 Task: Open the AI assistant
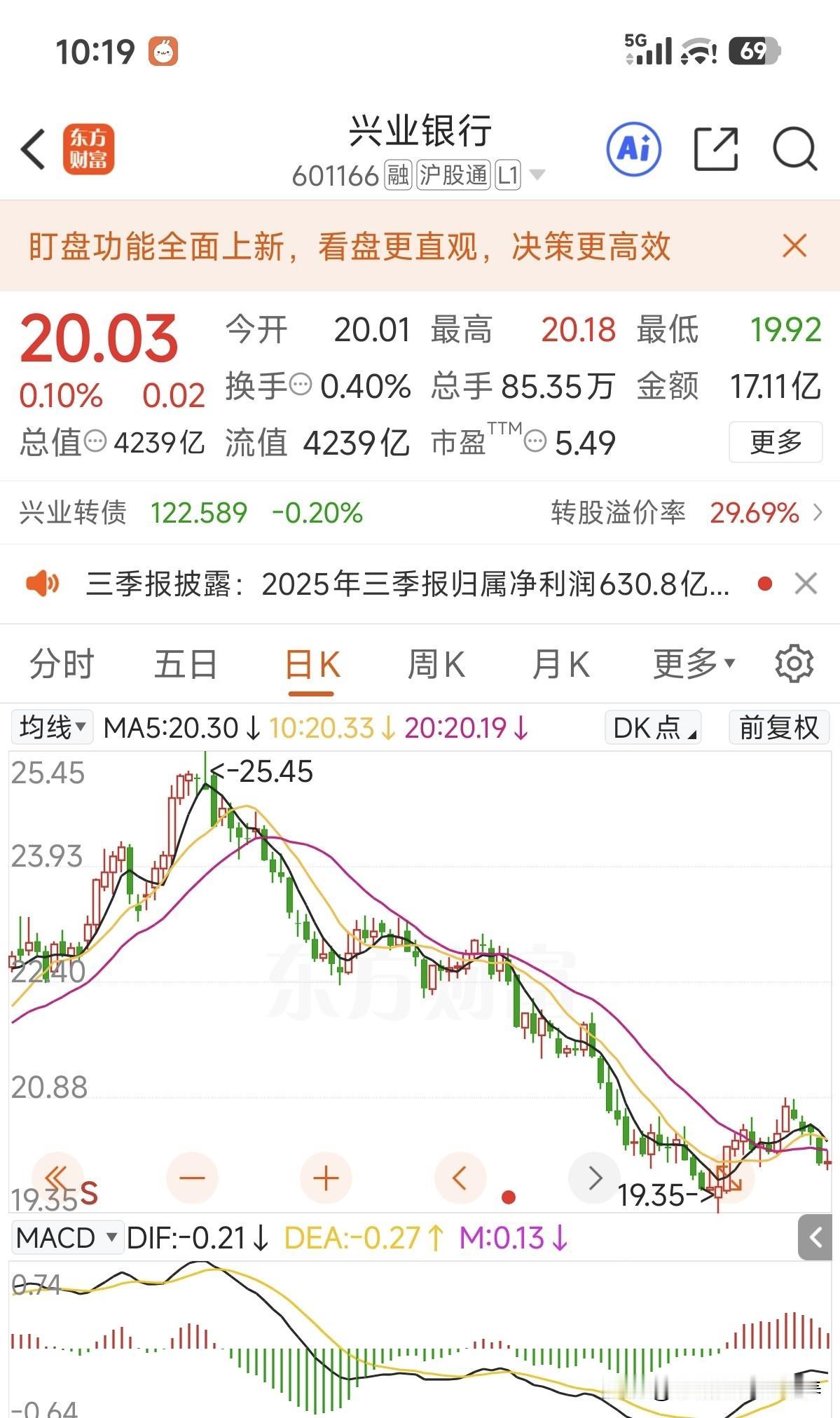634,149
